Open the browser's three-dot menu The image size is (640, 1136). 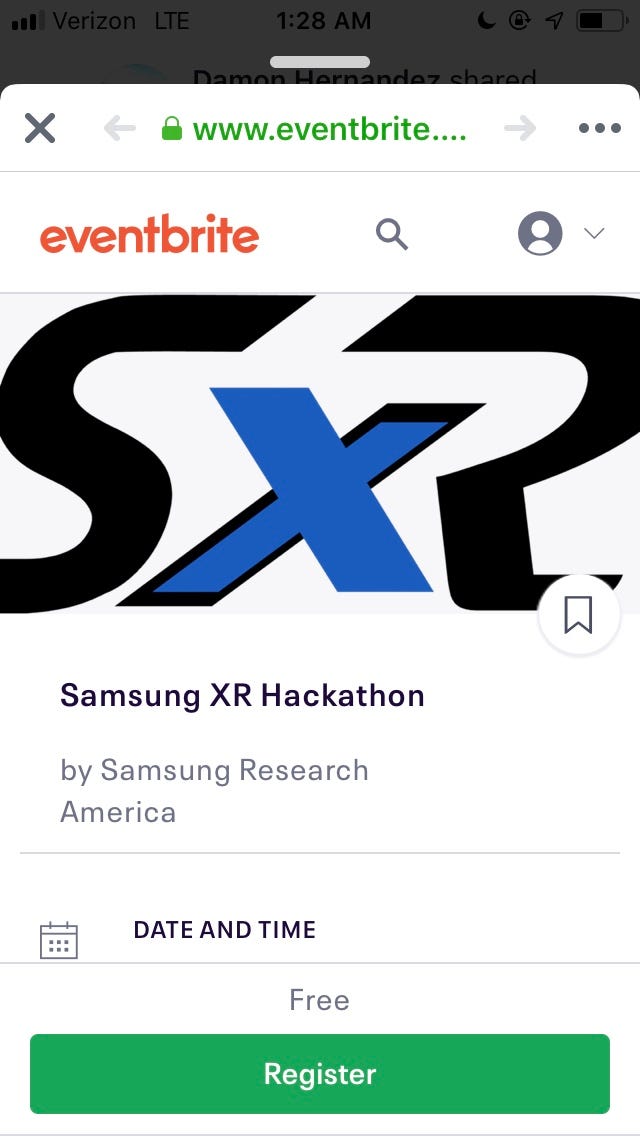[x=599, y=129]
